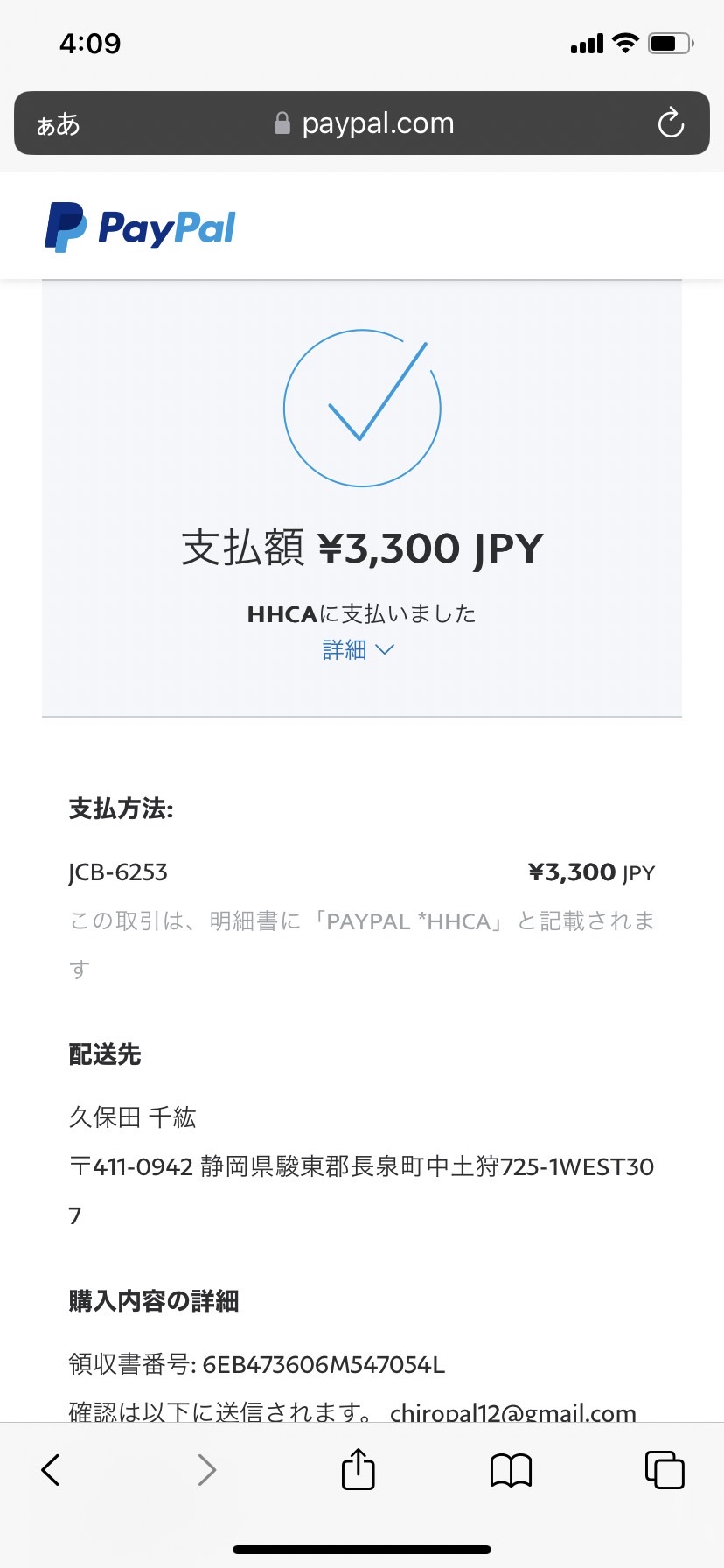Viewport: 724px width, 1568px height.
Task: Show all open Safari tabs
Action: [x=665, y=1470]
